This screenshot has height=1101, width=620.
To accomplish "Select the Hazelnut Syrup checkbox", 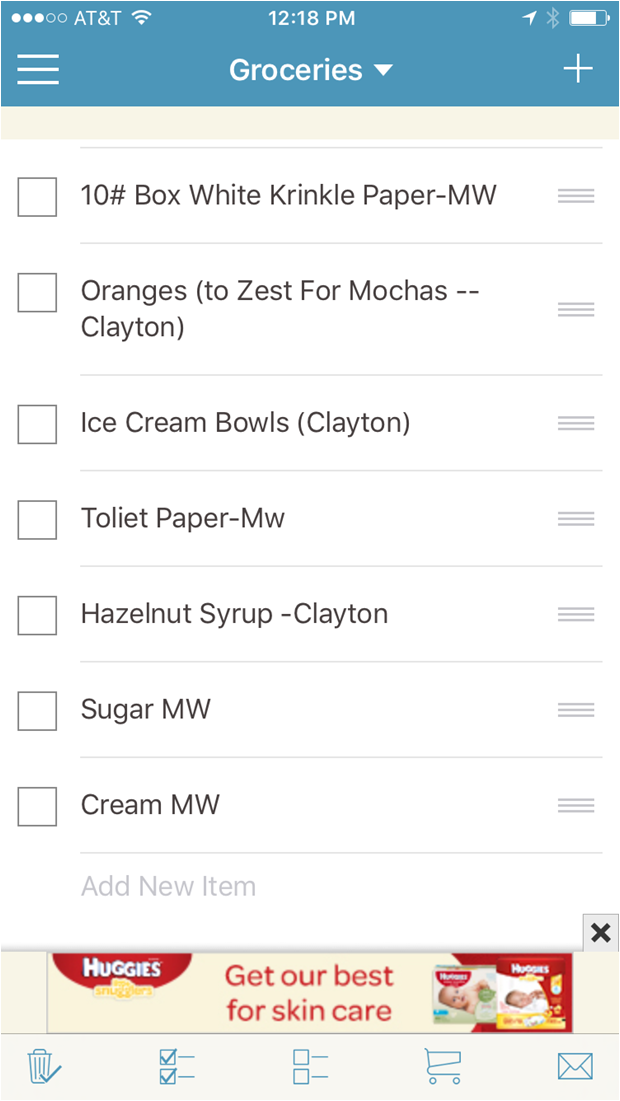I will click(38, 615).
